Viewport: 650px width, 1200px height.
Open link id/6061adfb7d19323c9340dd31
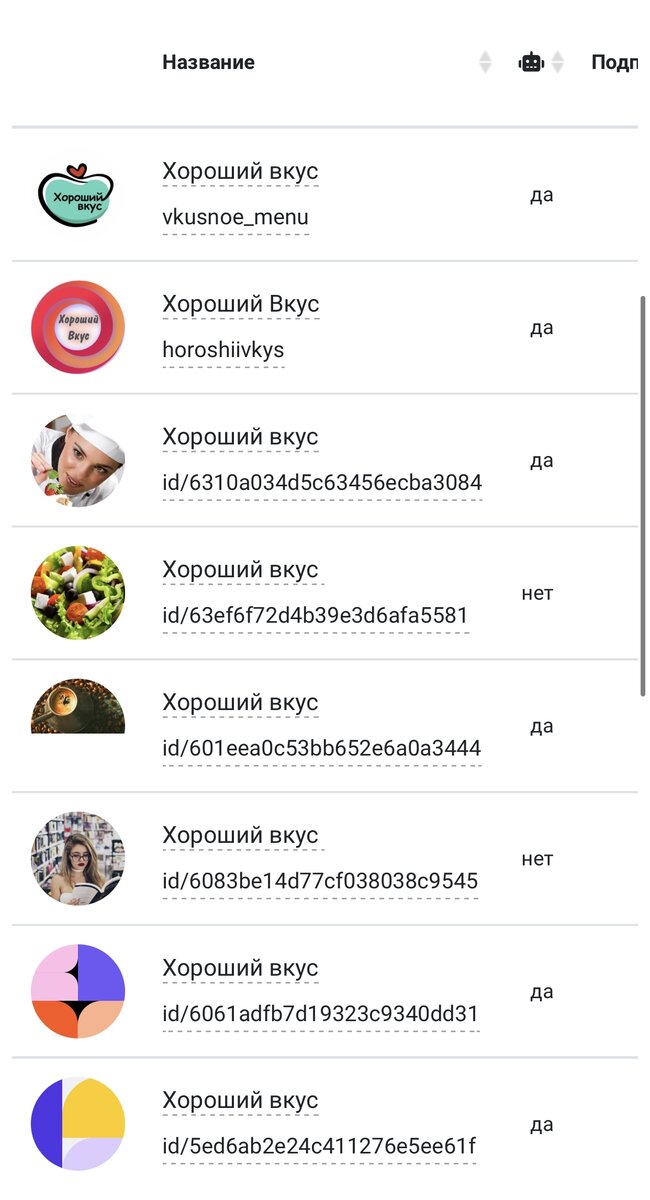point(320,1014)
